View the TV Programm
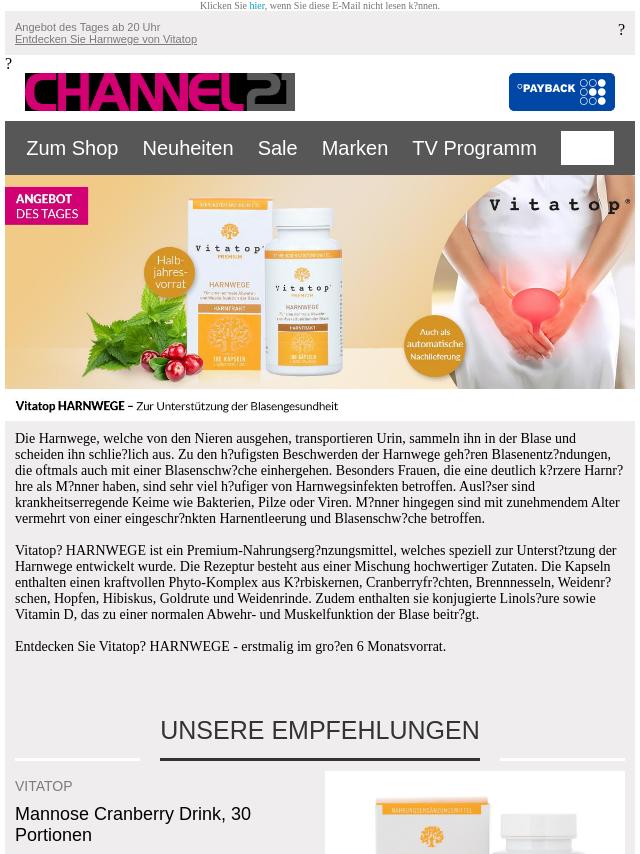Screen dimensions: 640x854 tap(474, 148)
